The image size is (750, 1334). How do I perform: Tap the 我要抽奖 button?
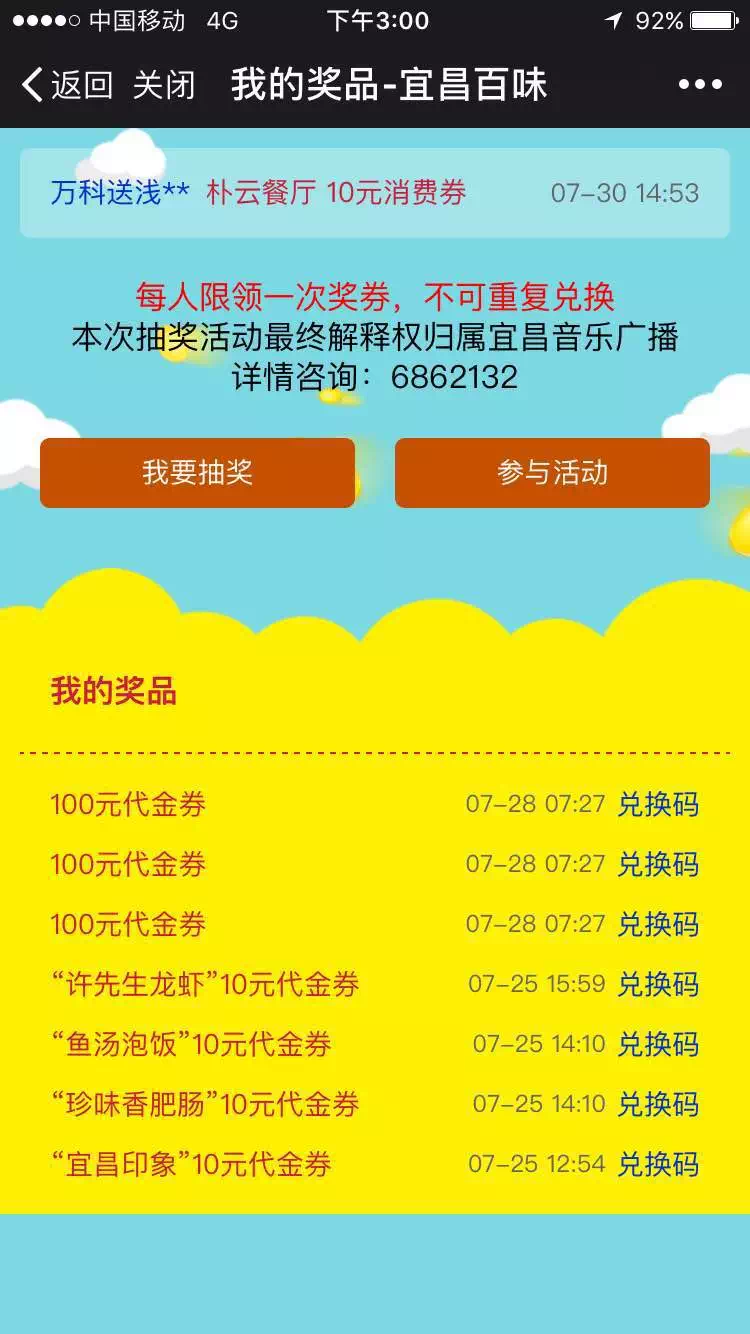[x=197, y=473]
